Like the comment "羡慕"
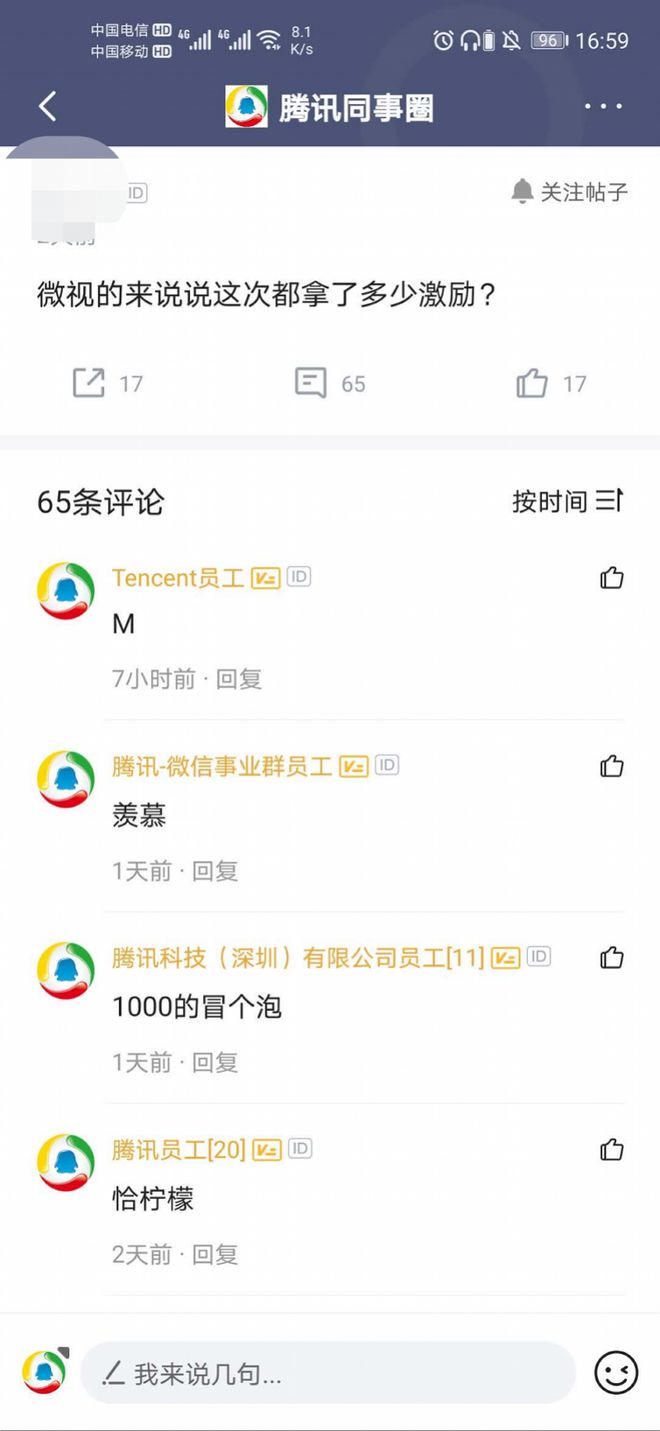Image resolution: width=660 pixels, height=1431 pixels. [611, 766]
